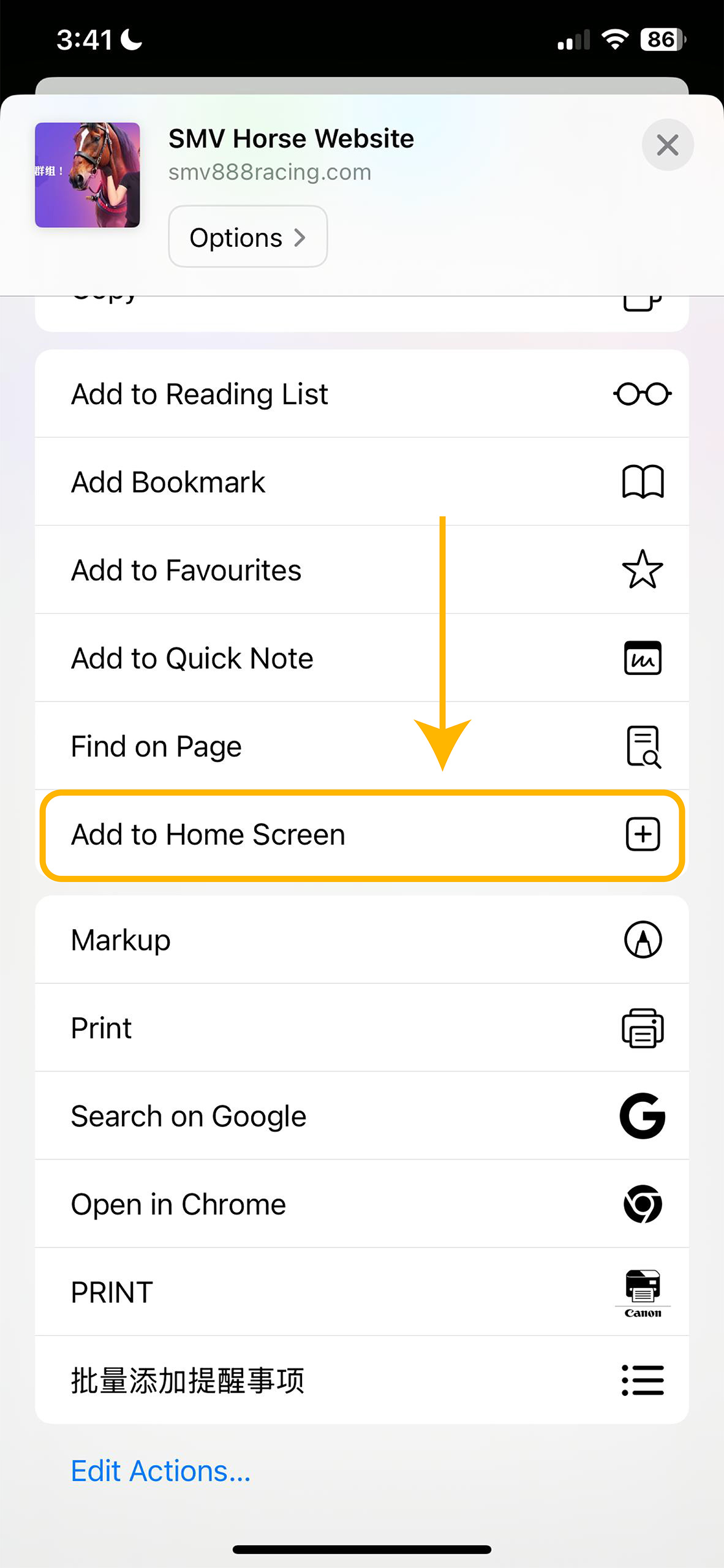Open Find on Page
Screen dimensions: 724x1568
tap(361, 747)
